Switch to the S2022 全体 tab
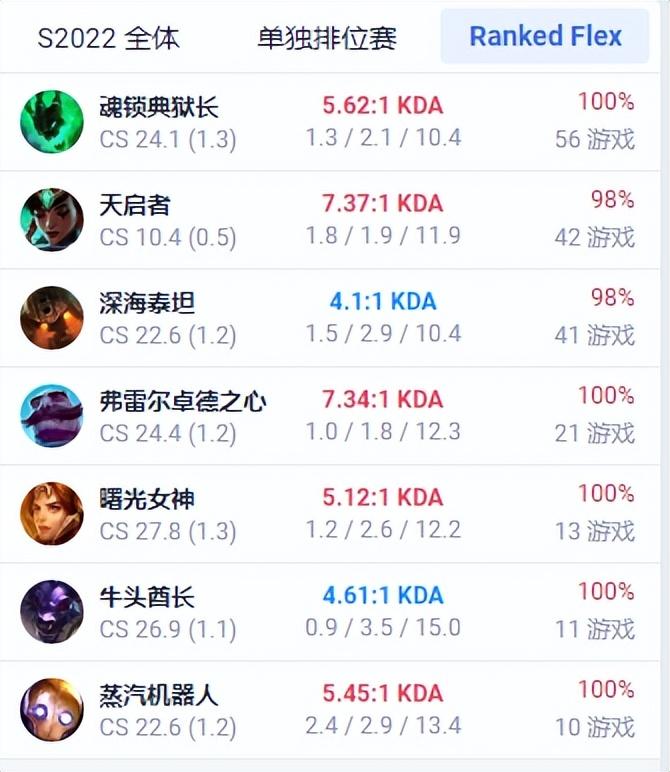The width and height of the screenshot is (670, 772). (x=109, y=38)
